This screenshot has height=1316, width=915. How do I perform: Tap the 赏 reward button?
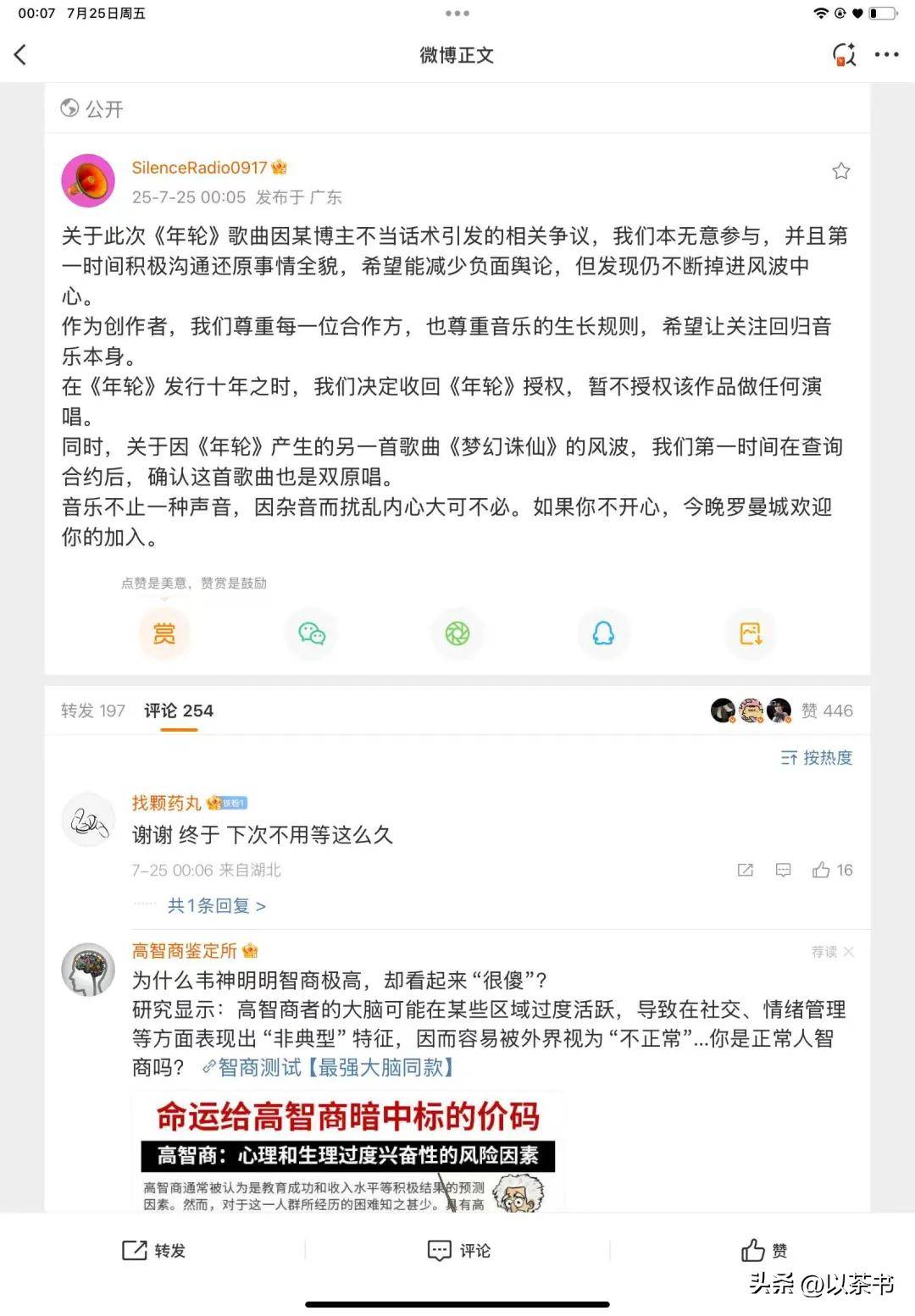[x=164, y=633]
